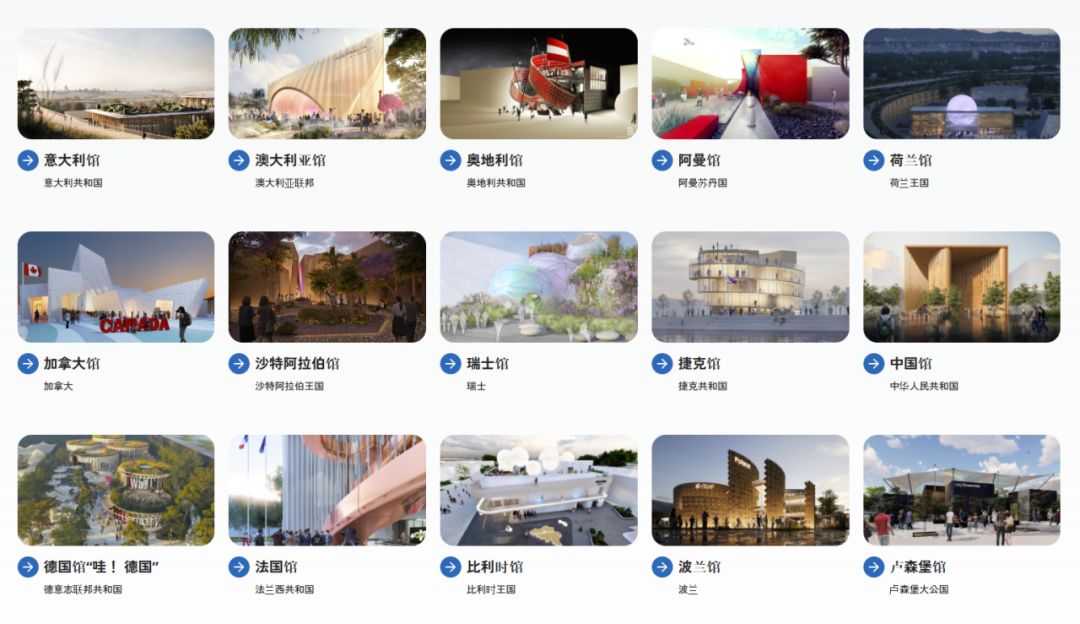The height and width of the screenshot is (624, 1080).
Task: Open the 加拿大馆 pavilion card
Action: pos(116,287)
